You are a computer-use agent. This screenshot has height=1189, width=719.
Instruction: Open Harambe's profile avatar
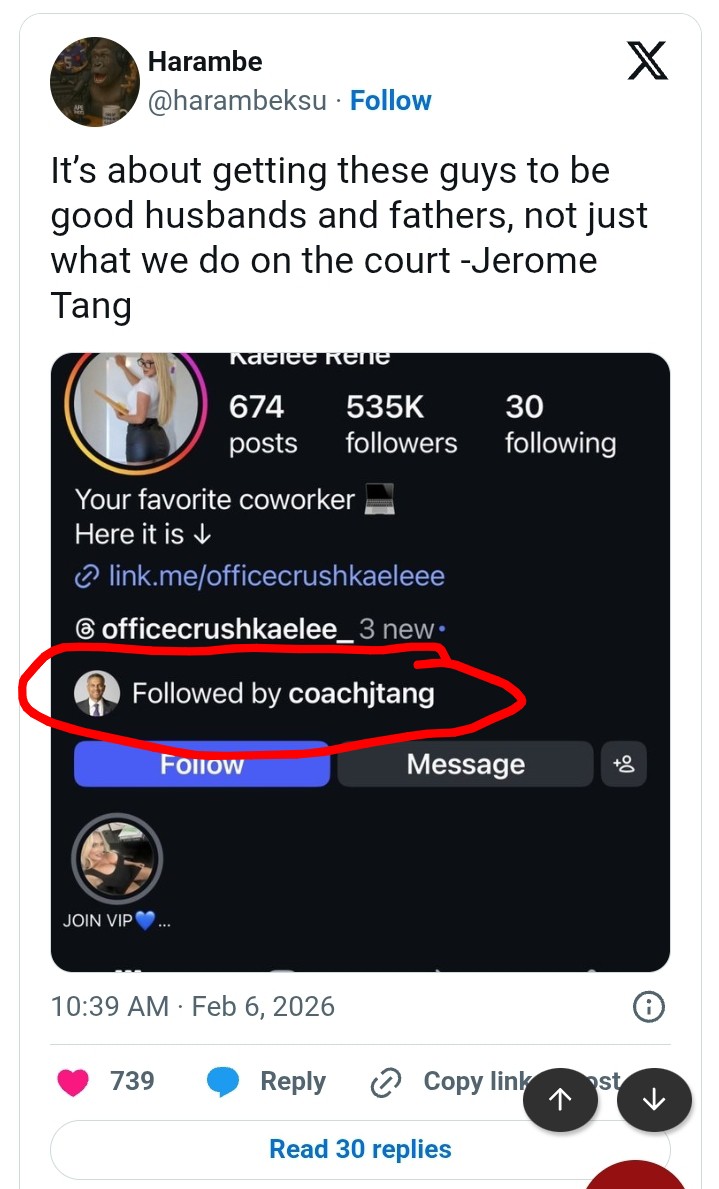(94, 82)
